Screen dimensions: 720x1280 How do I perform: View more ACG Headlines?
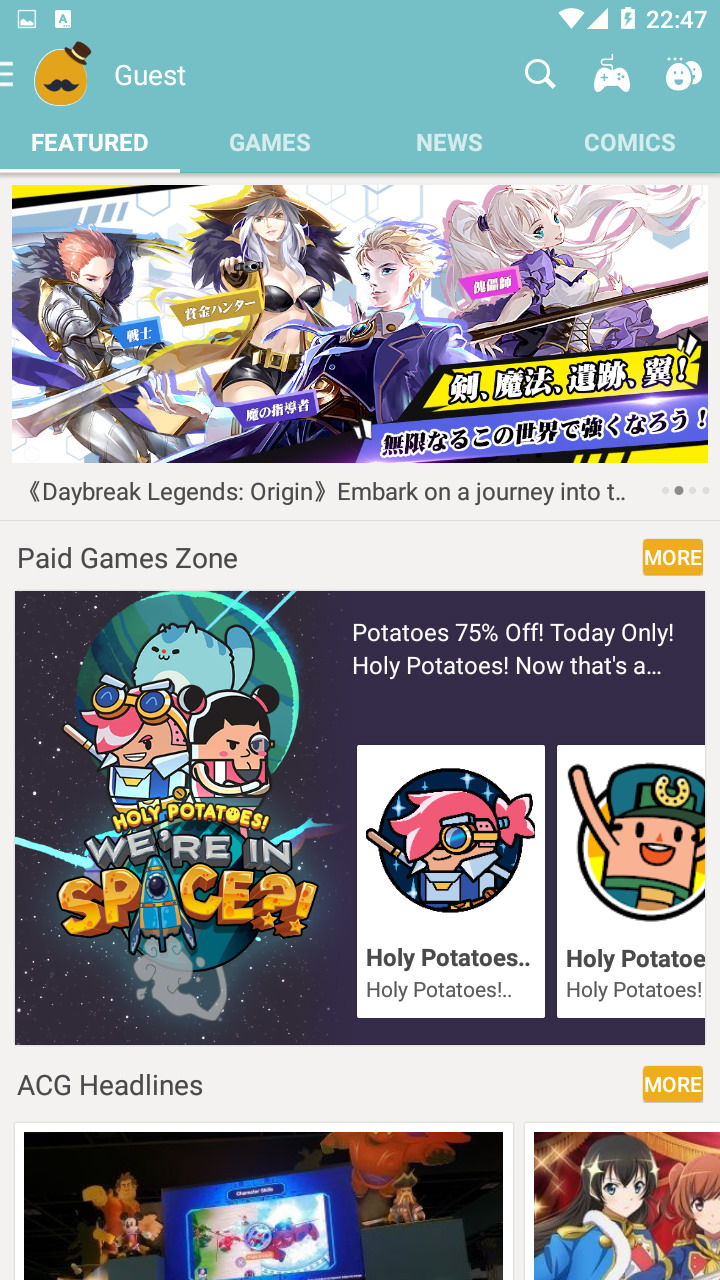click(672, 1085)
